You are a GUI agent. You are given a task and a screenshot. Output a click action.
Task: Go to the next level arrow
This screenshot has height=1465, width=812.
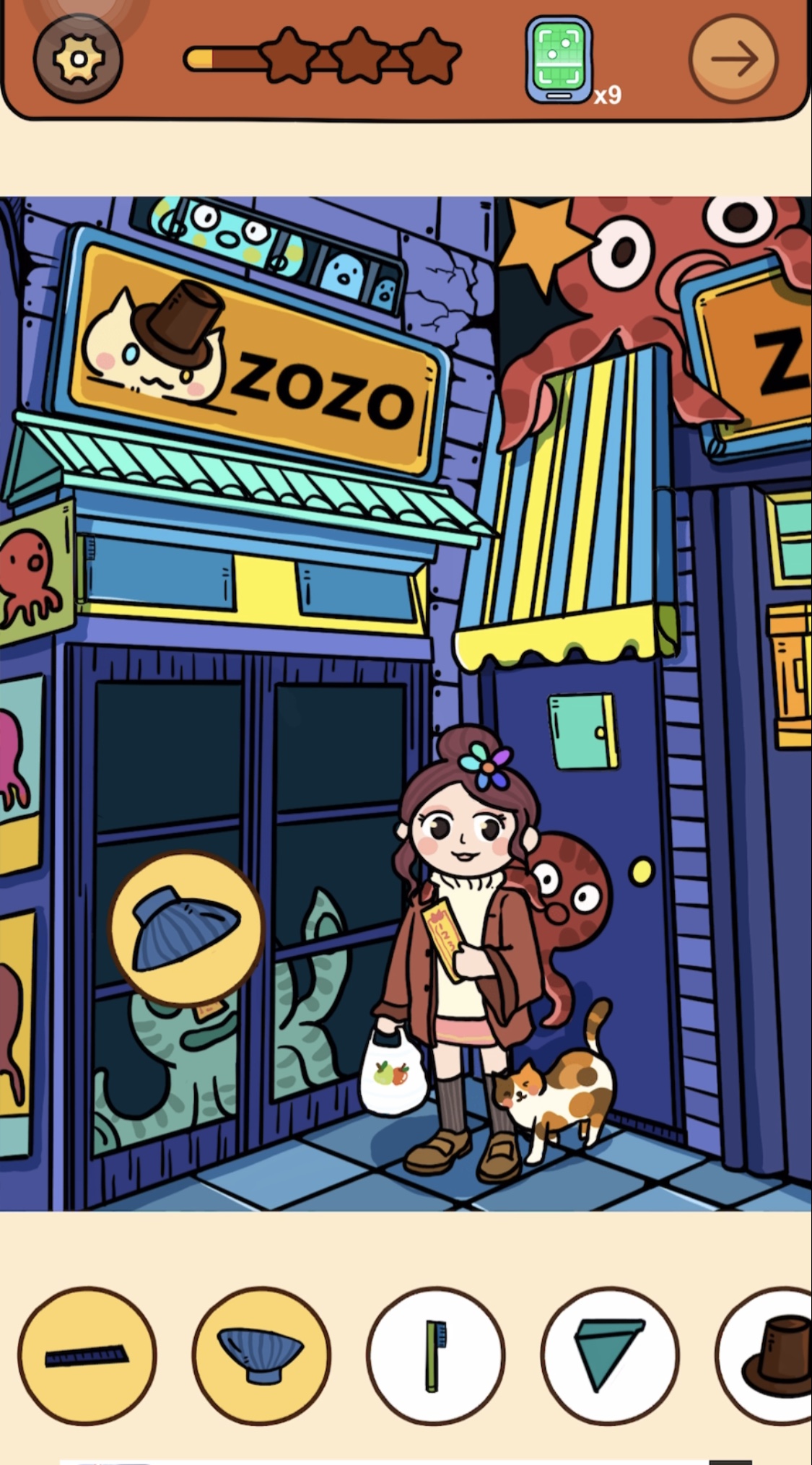734,59
